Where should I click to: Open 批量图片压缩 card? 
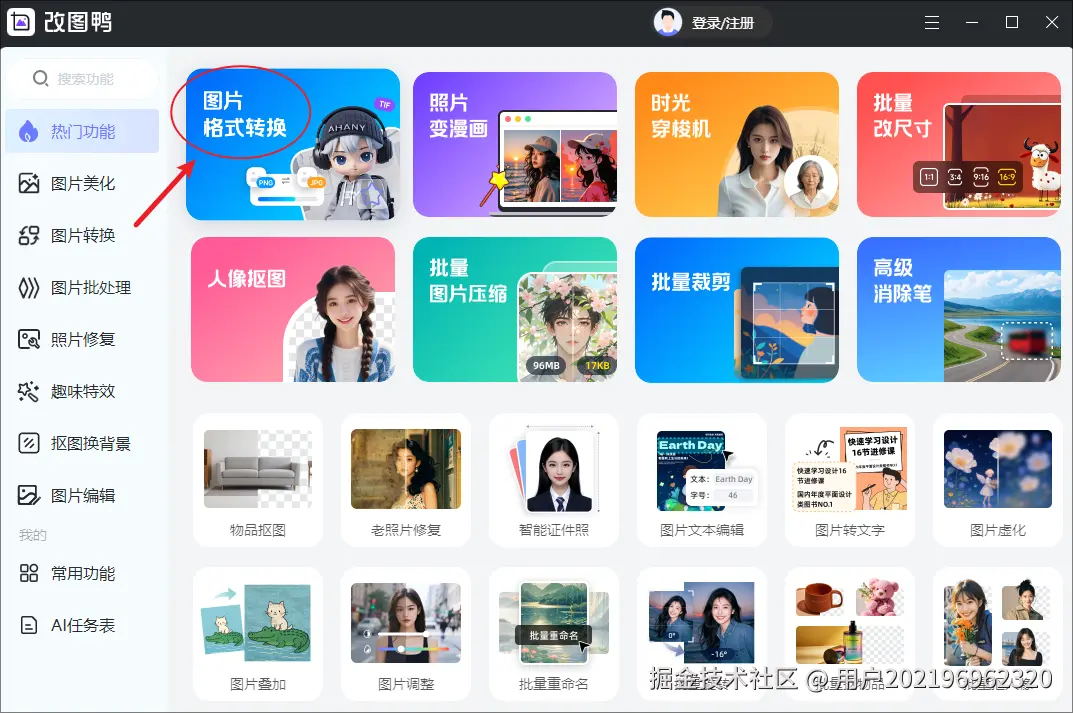point(514,310)
